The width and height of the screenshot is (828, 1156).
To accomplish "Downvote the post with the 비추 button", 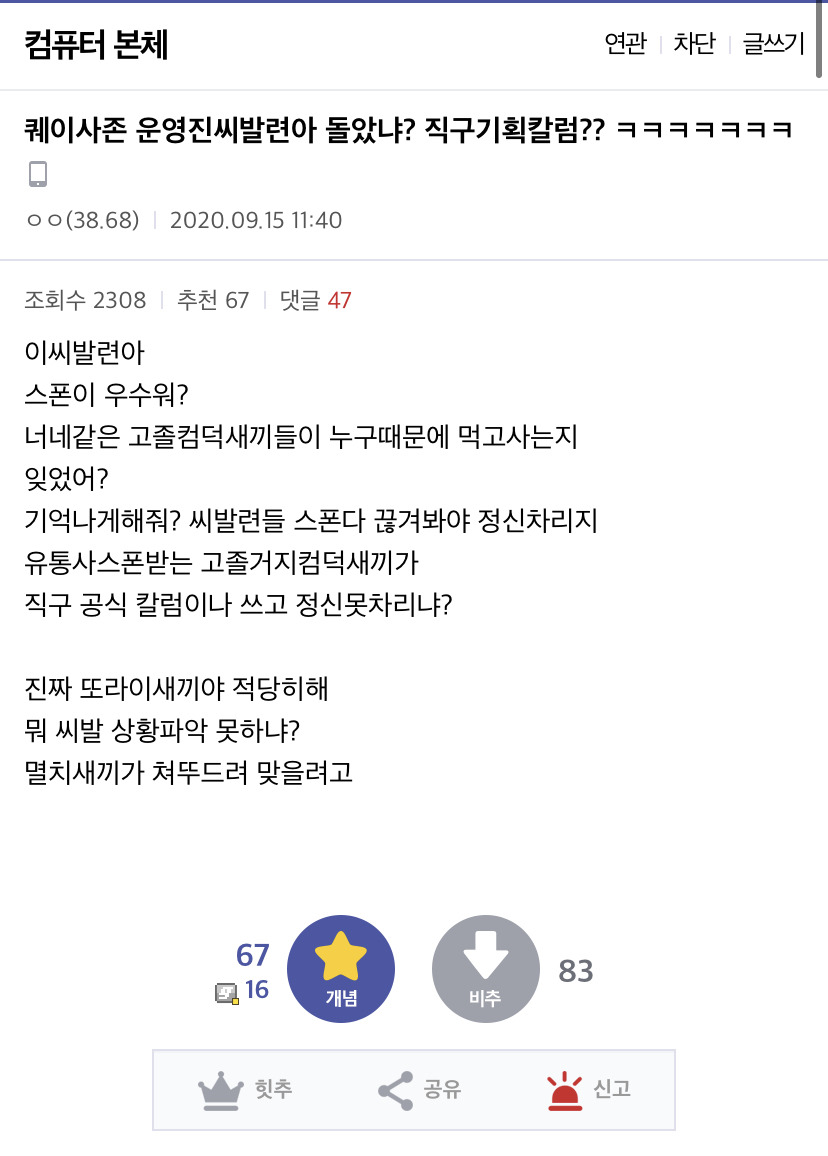I will (x=485, y=968).
